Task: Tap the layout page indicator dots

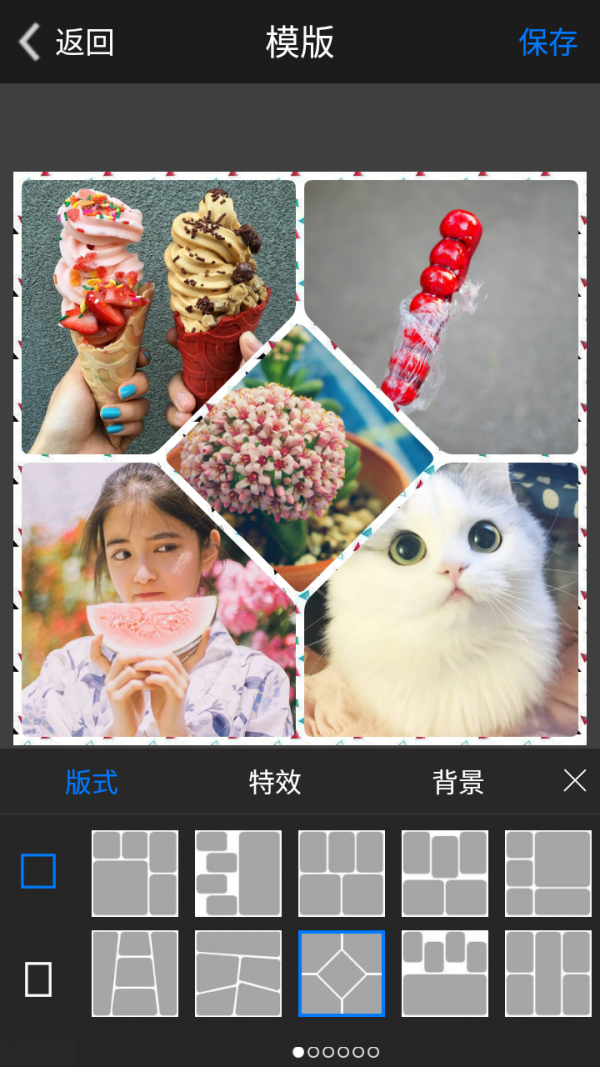Action: (x=336, y=1052)
